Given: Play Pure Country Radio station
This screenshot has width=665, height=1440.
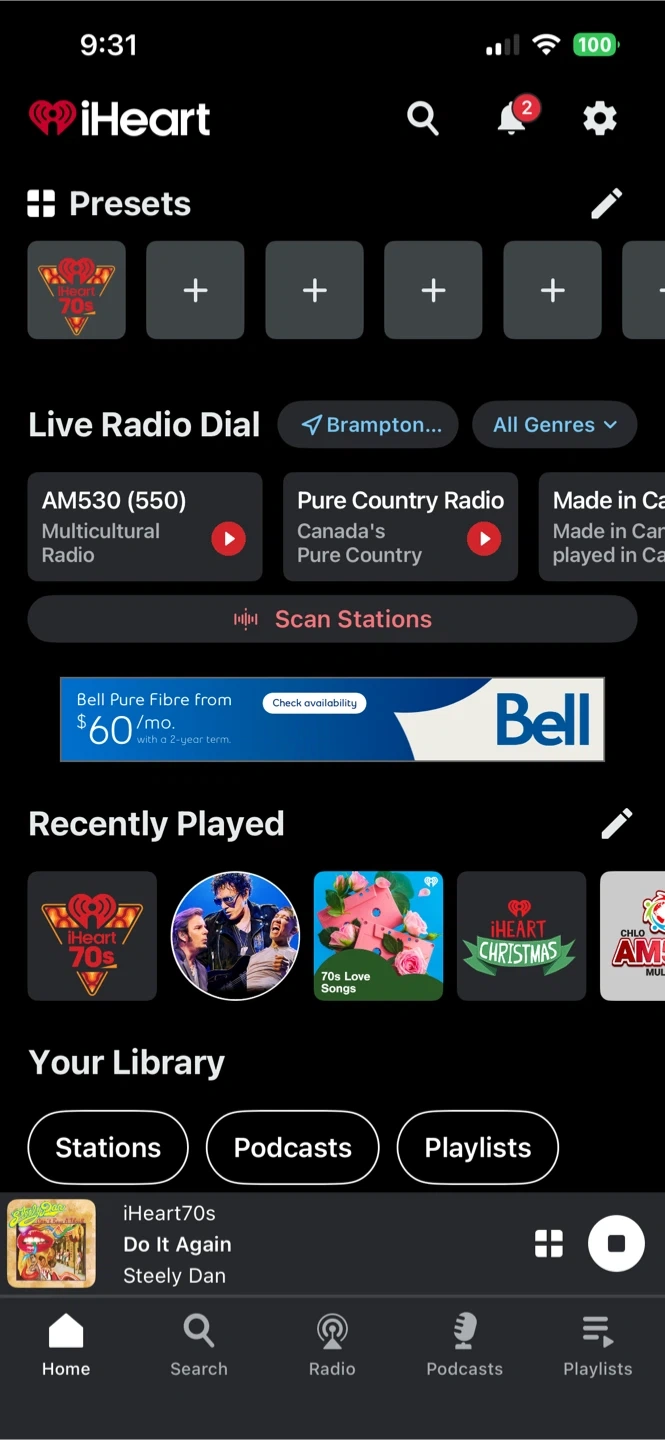Looking at the screenshot, I should [x=484, y=539].
